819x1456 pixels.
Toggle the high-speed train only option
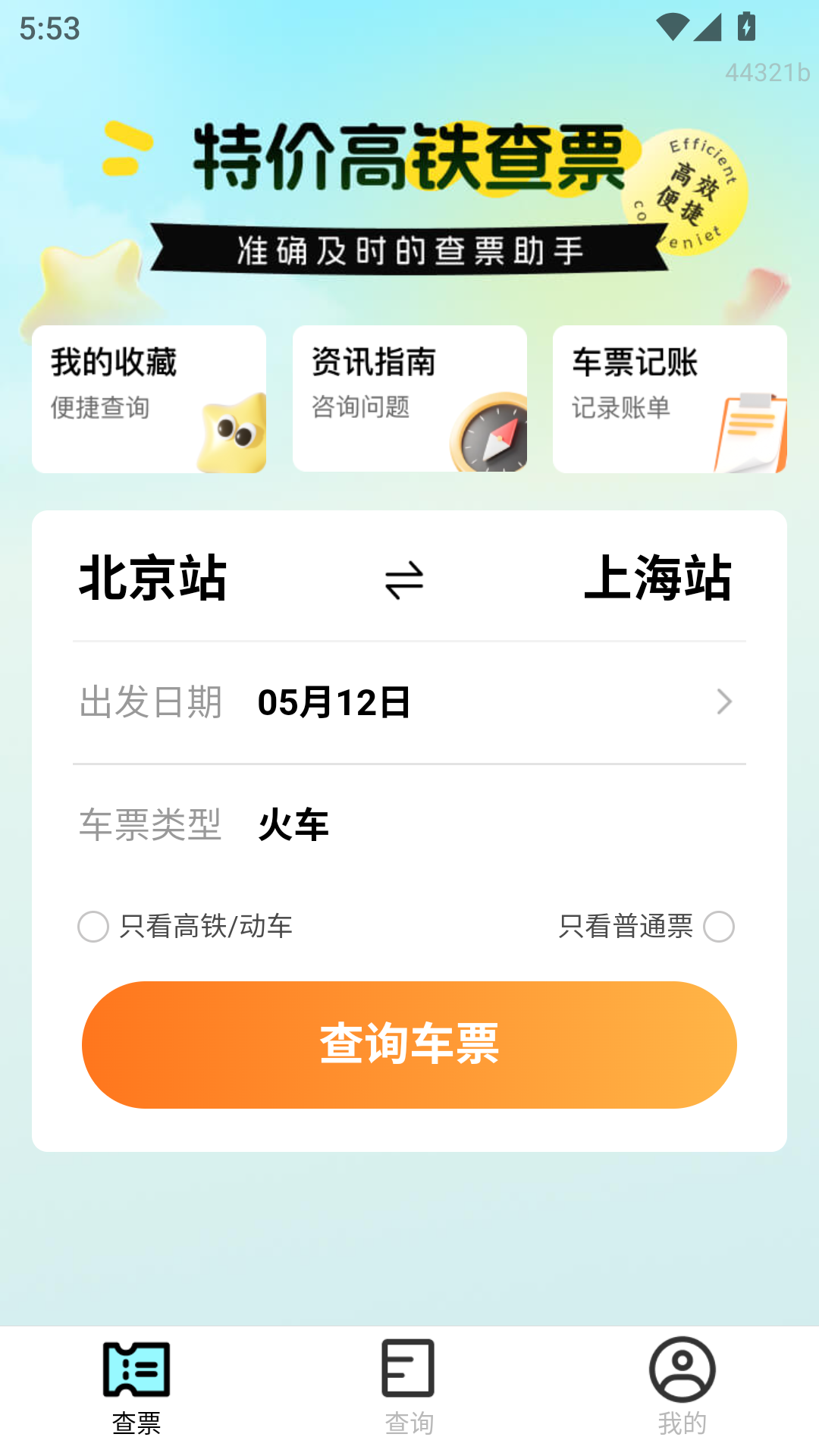(93, 926)
